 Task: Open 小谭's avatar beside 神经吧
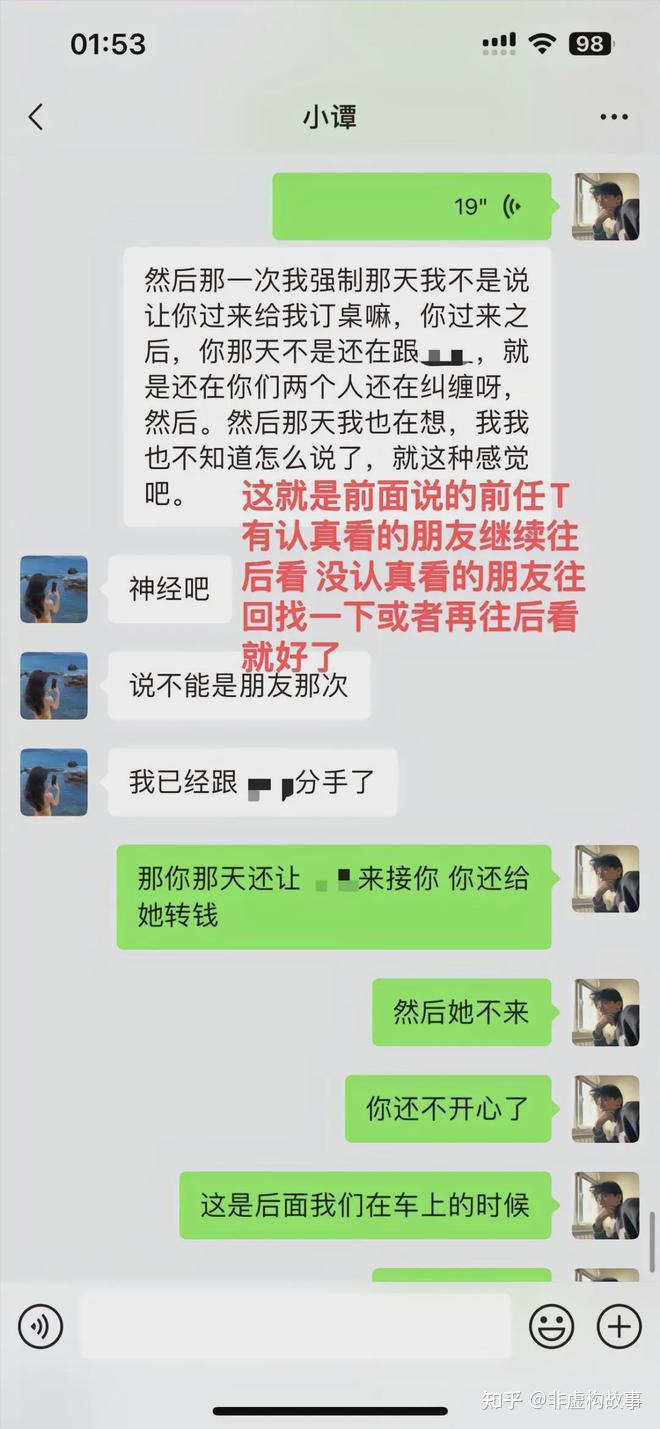tap(54, 589)
